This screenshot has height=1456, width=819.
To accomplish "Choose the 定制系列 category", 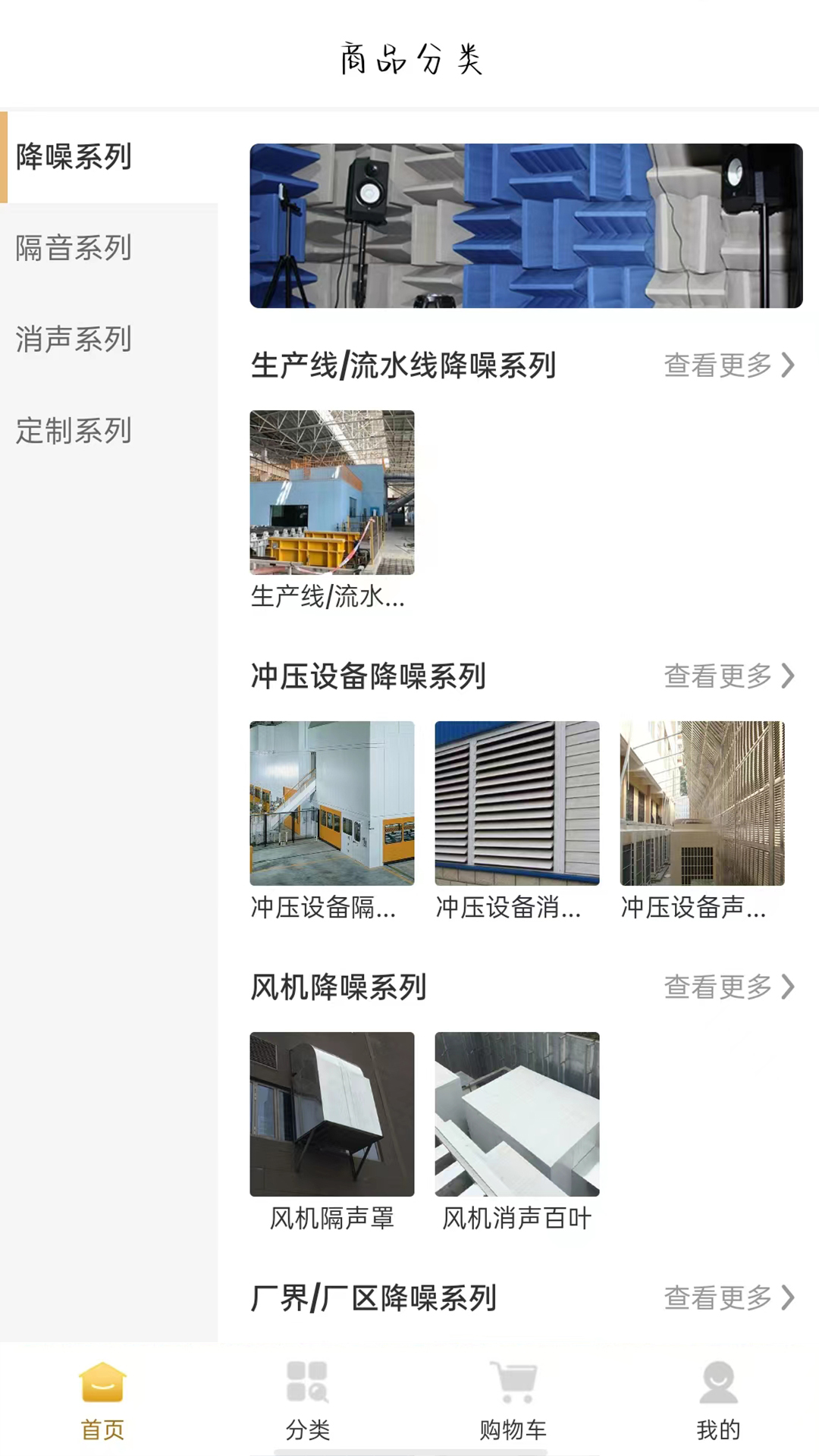I will pyautogui.click(x=74, y=431).
